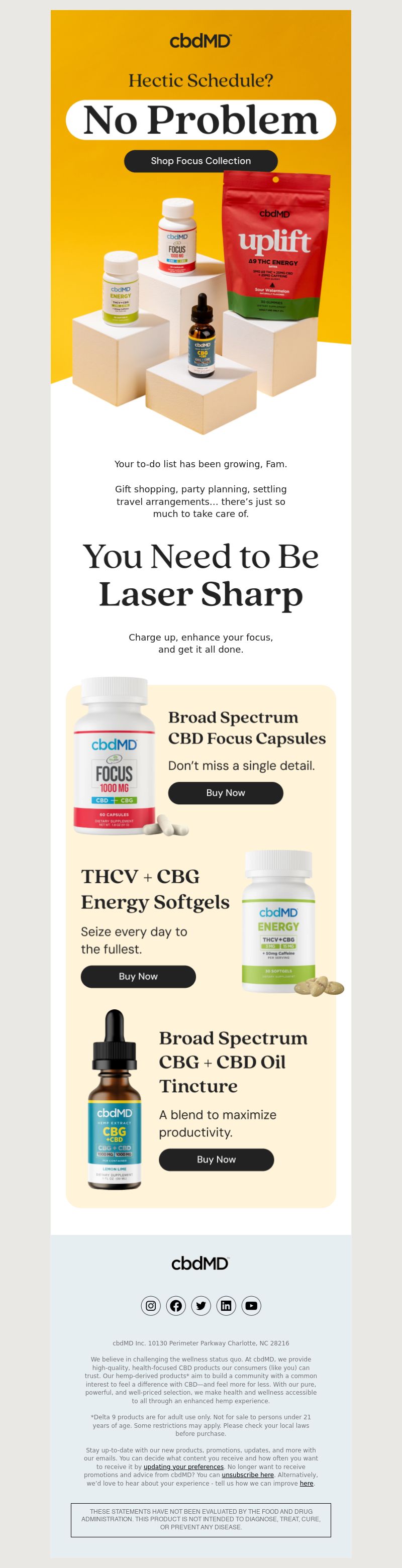Buy Now for THCV + CBG Energy Softgels
402x1568 pixels.
coord(138,976)
